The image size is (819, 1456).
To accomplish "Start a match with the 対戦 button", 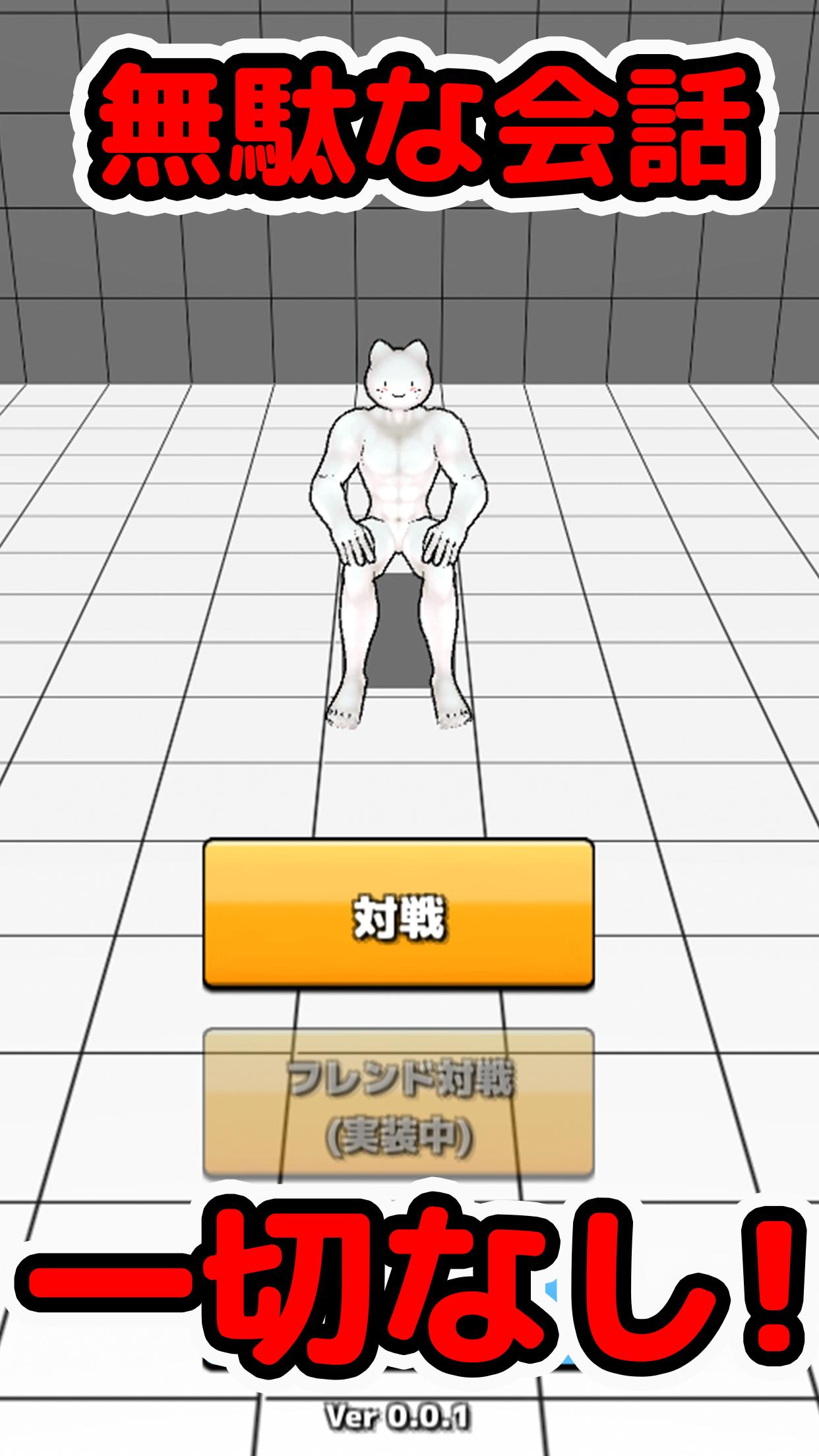I will pyautogui.click(x=398, y=914).
